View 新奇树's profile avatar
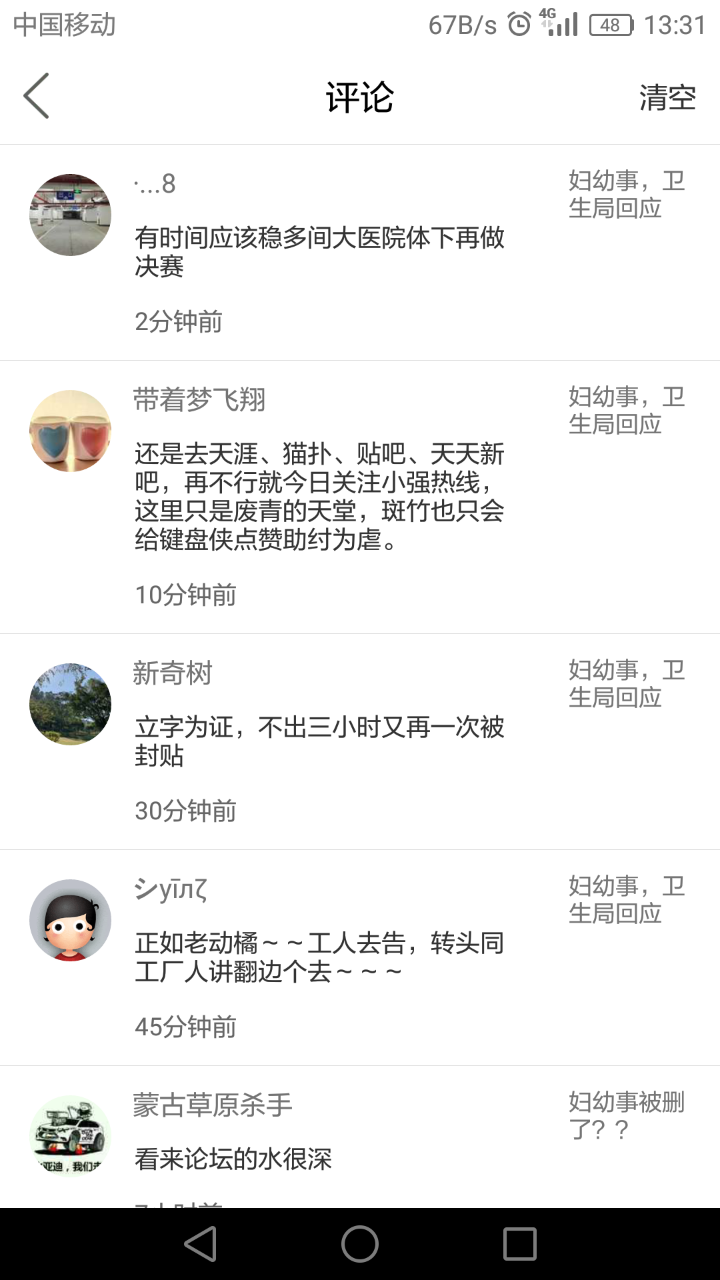720x1280 pixels. coord(70,704)
